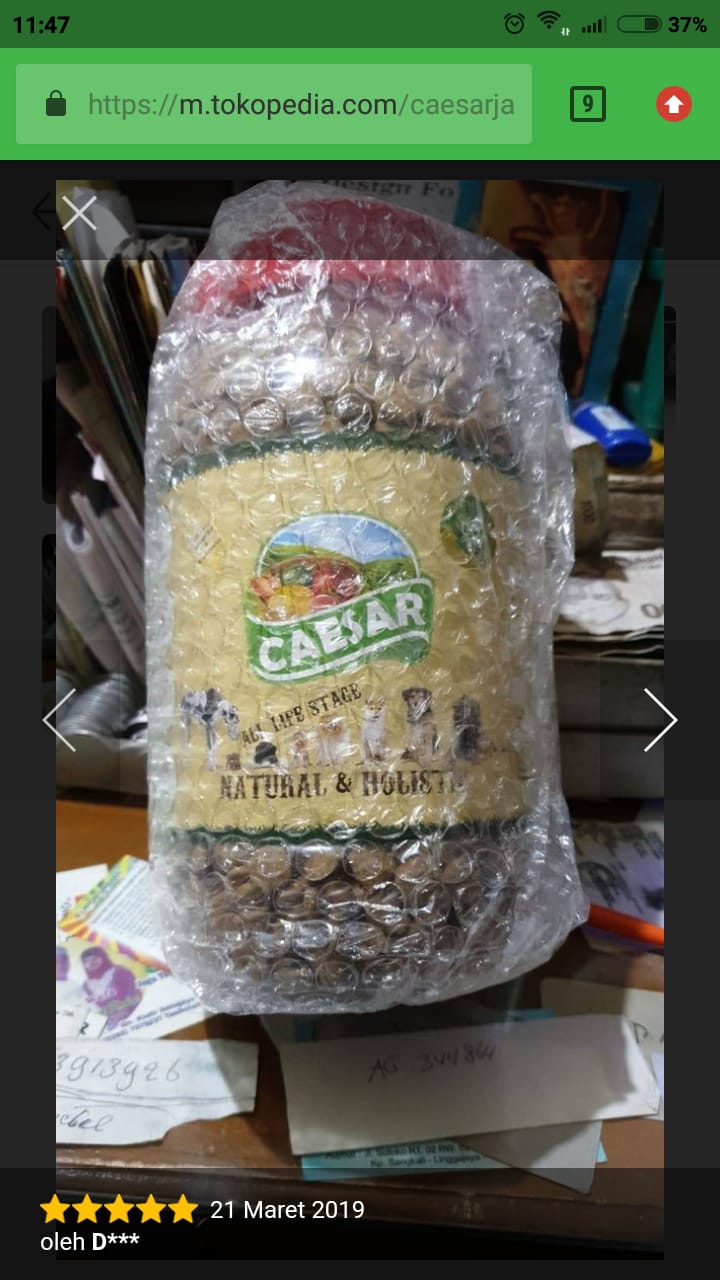Go to the previous review photo
This screenshot has height=1280, width=720.
pyautogui.click(x=59, y=720)
